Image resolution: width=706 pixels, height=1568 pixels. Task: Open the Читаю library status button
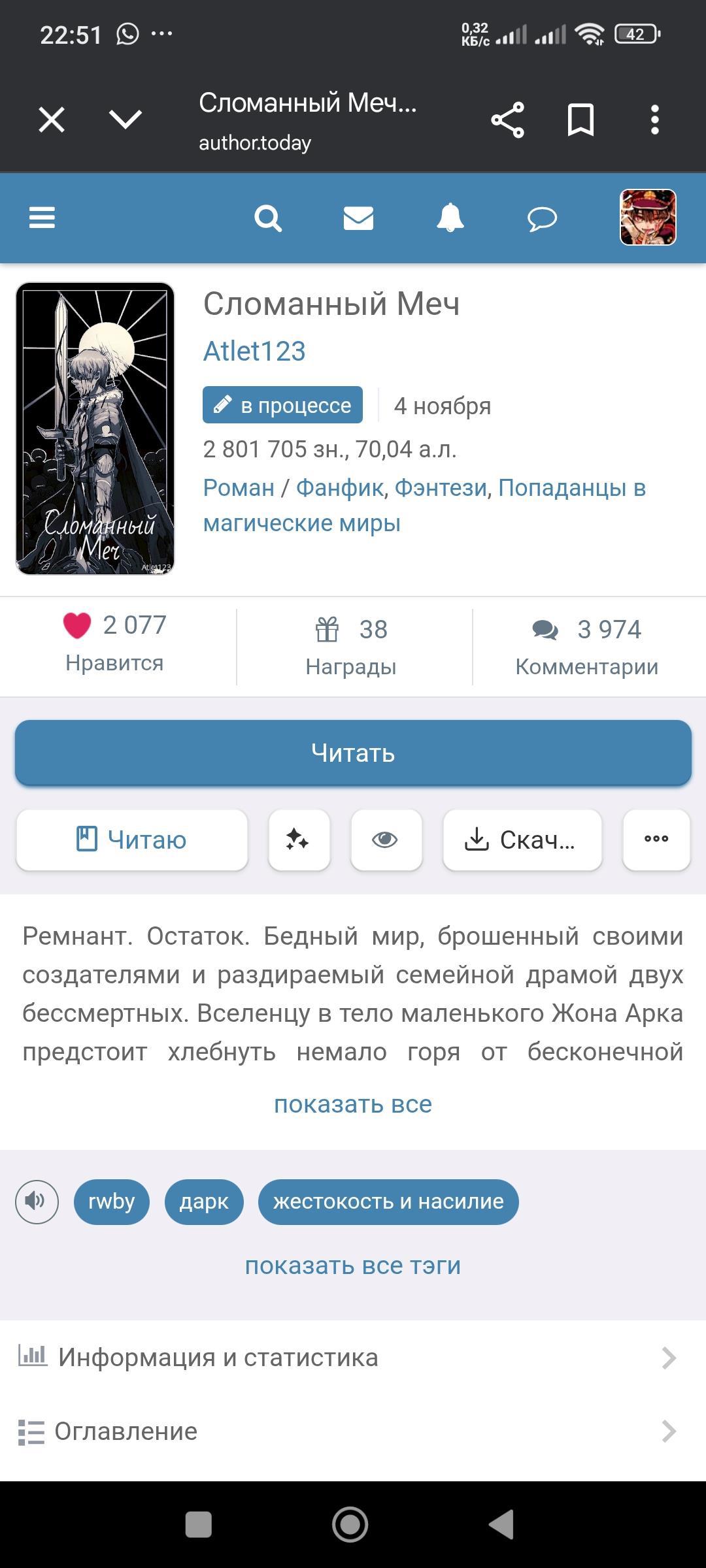[x=132, y=840]
